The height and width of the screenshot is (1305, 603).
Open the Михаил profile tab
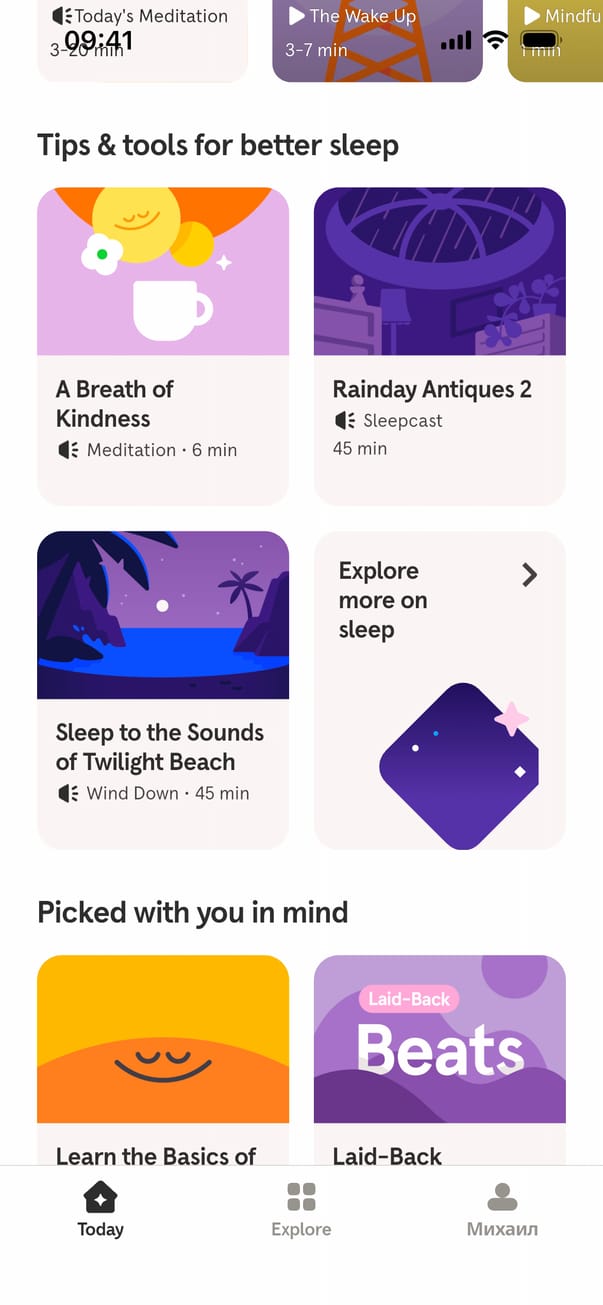pyautogui.click(x=502, y=1209)
